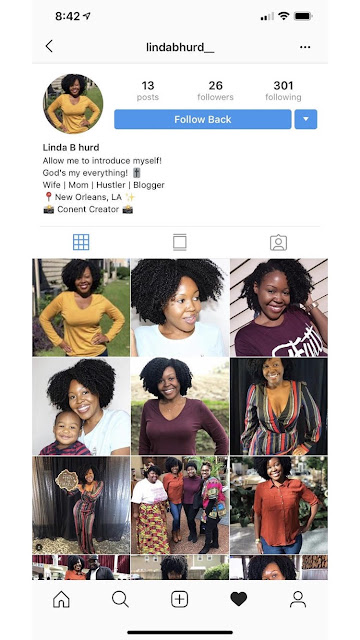Open the round profile picture
The image size is (360, 640).
click(73, 104)
